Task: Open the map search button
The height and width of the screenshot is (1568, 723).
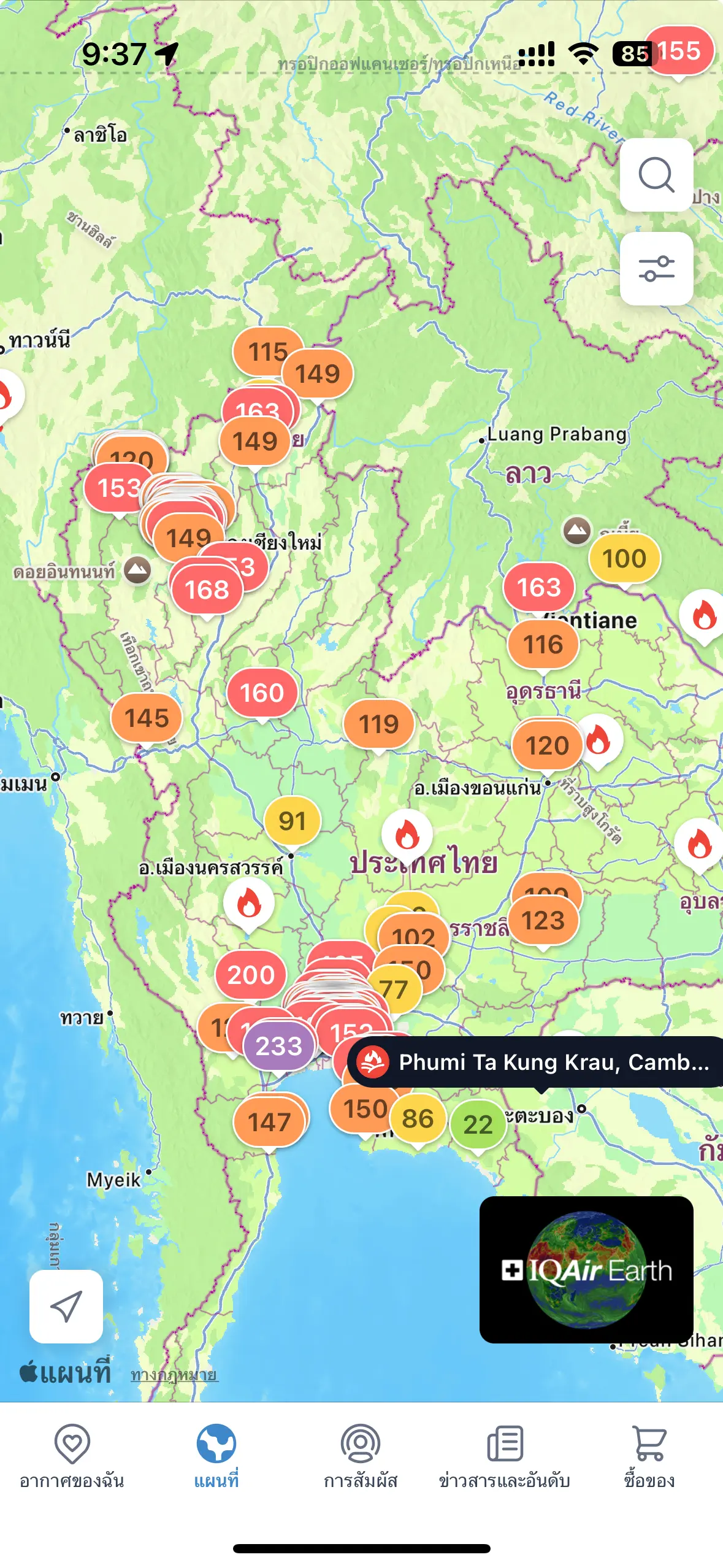Action: [x=656, y=175]
